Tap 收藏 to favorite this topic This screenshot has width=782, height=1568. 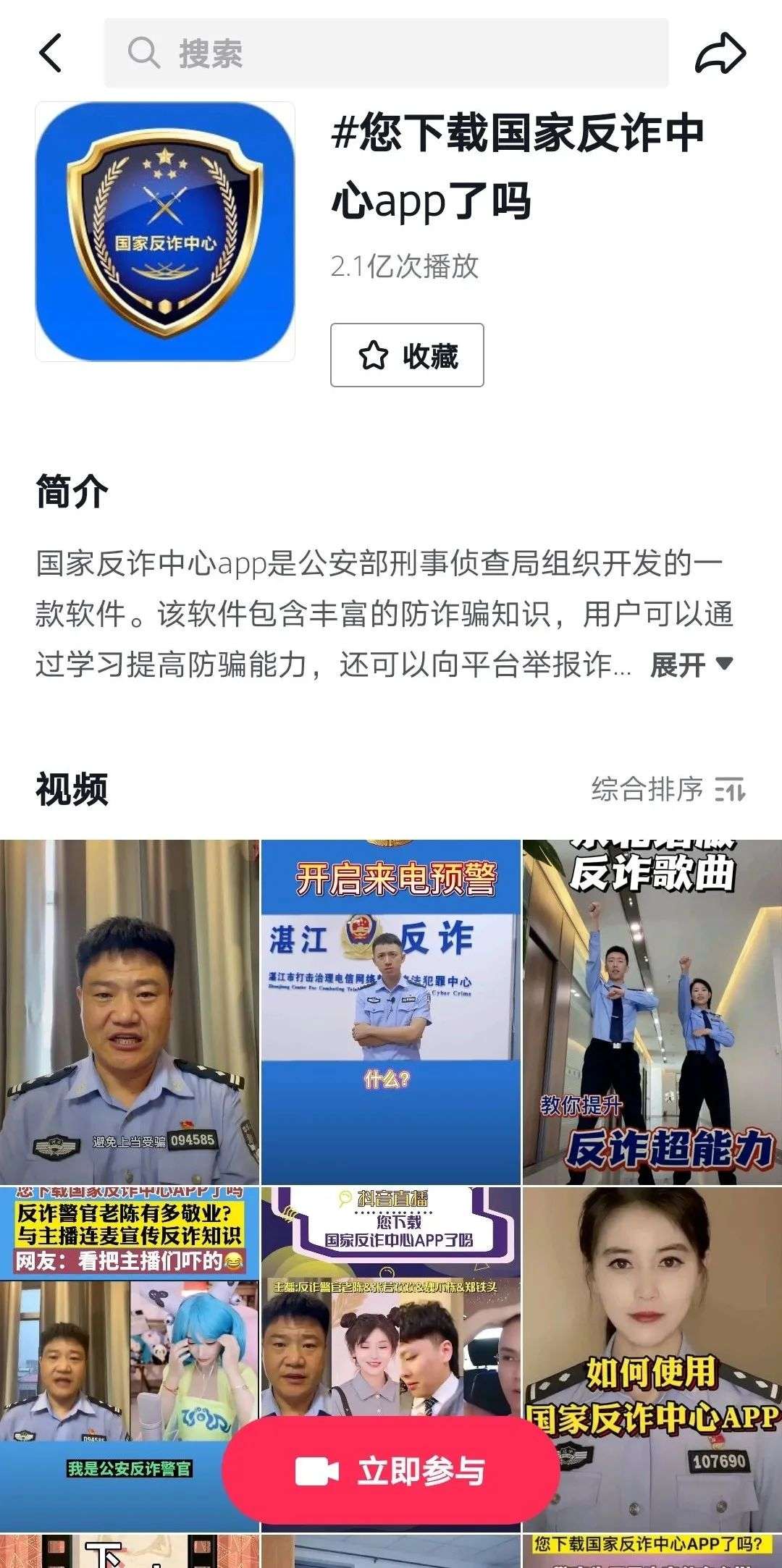coord(407,355)
